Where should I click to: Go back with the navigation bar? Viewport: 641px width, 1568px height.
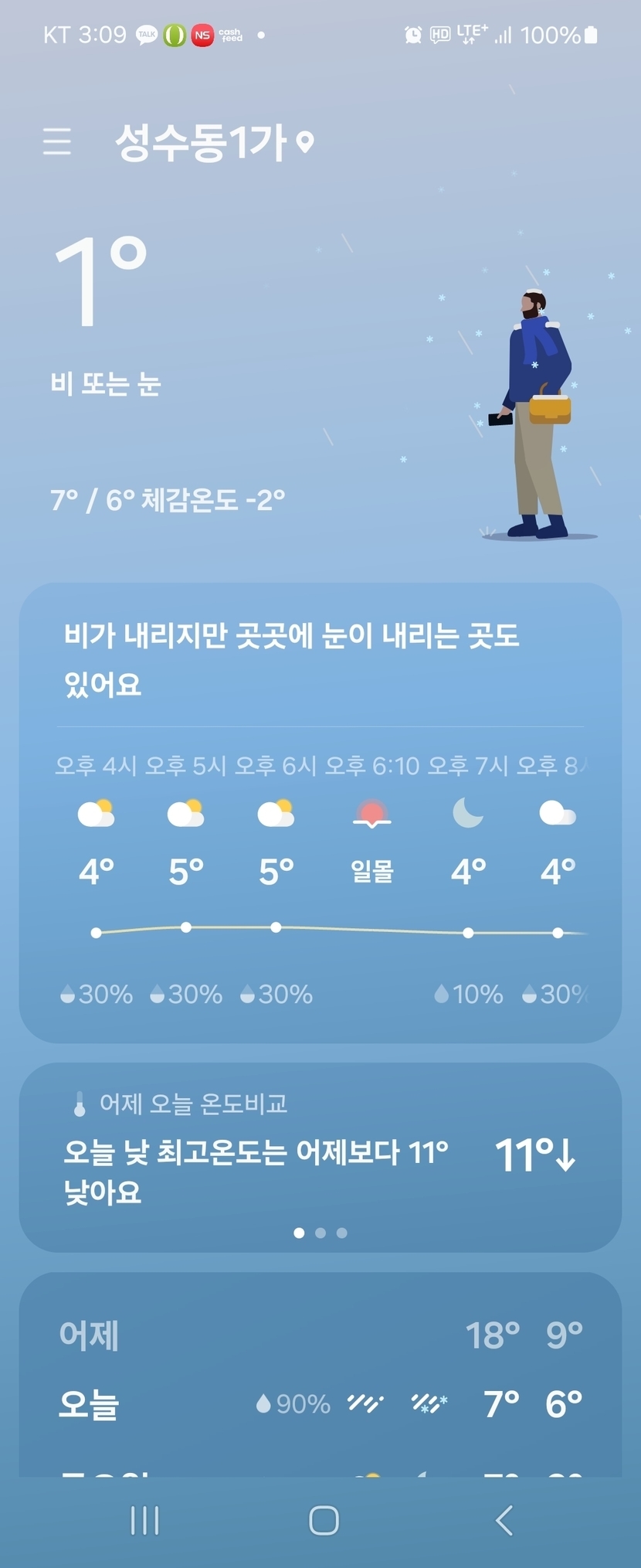504,1520
